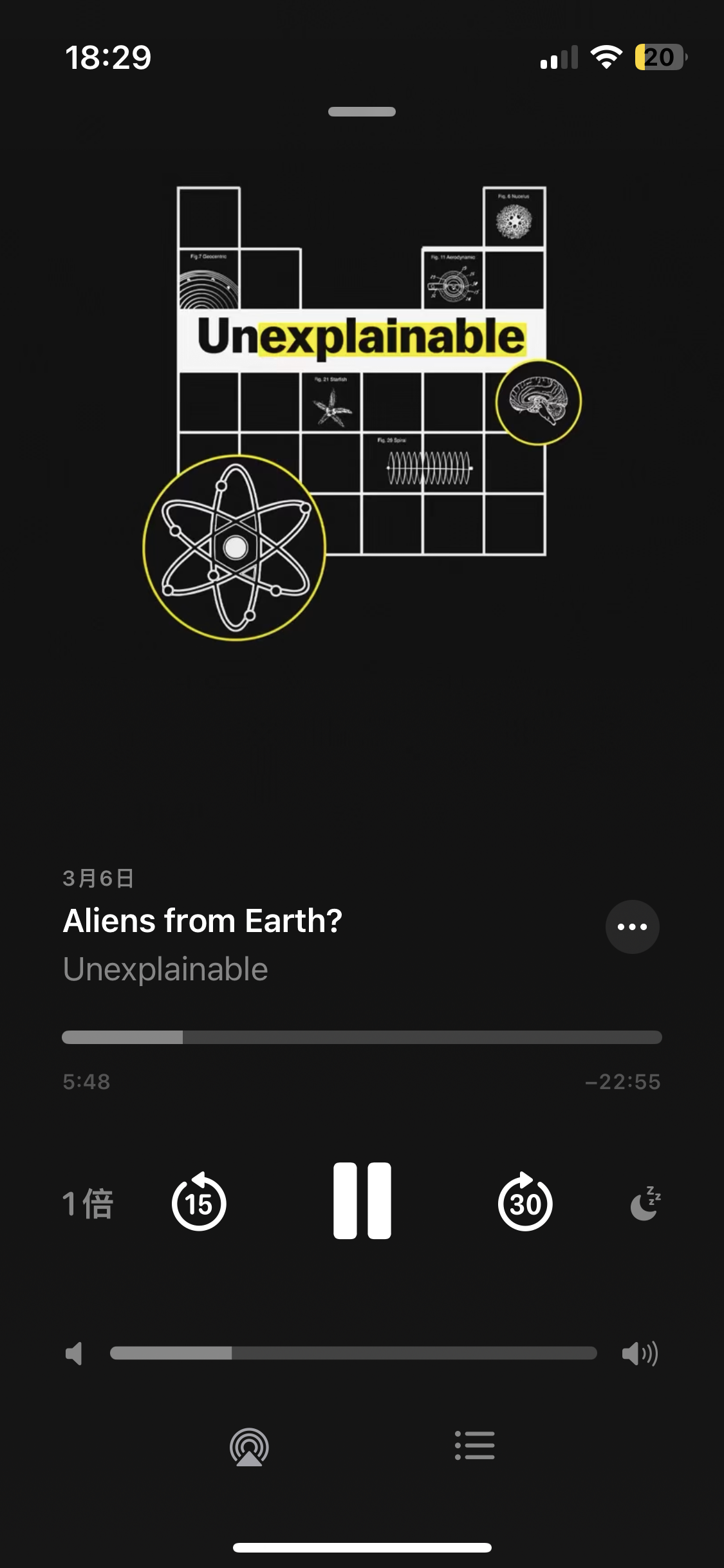Open the Unexplainable show page
Screen dimensions: 724x1568
coord(165,969)
